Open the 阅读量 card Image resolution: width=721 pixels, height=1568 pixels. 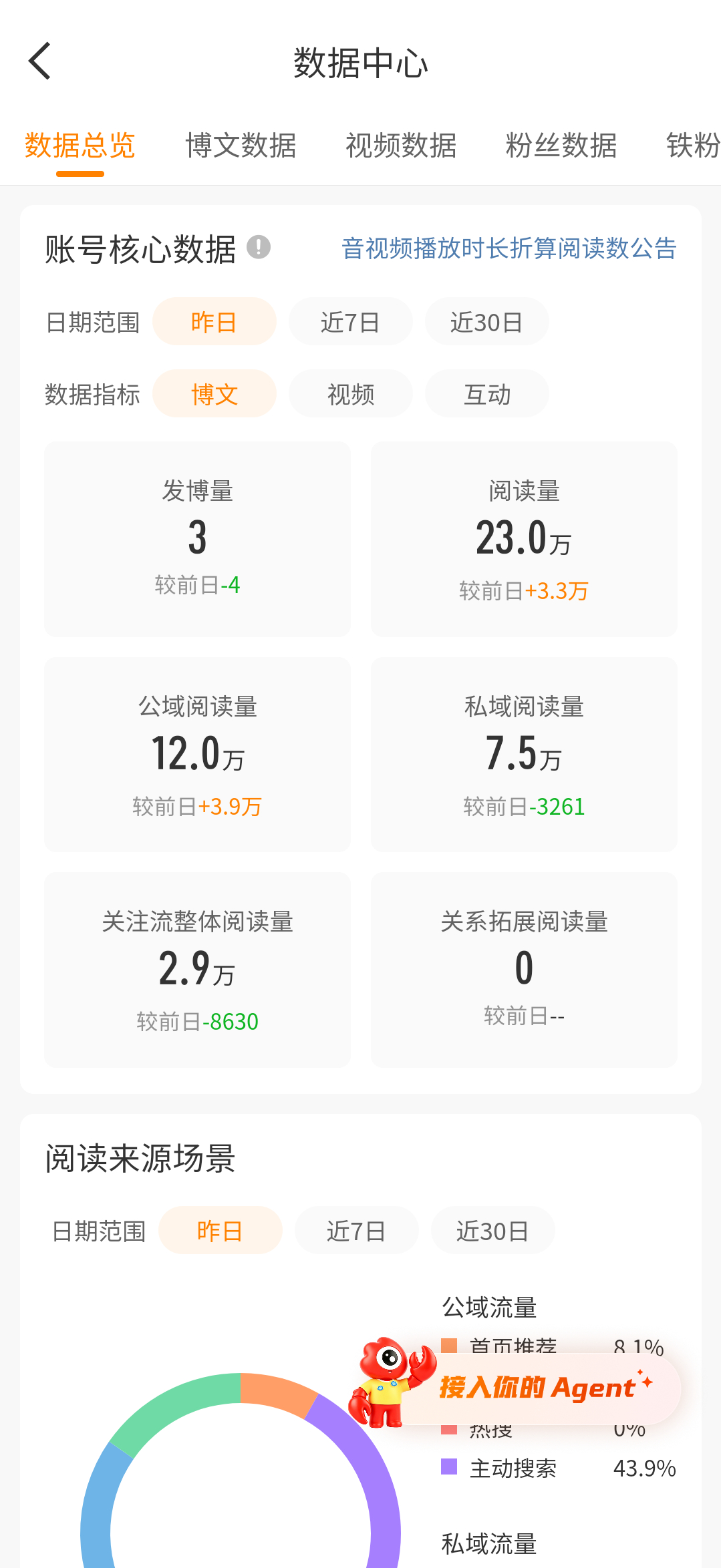[x=524, y=539]
